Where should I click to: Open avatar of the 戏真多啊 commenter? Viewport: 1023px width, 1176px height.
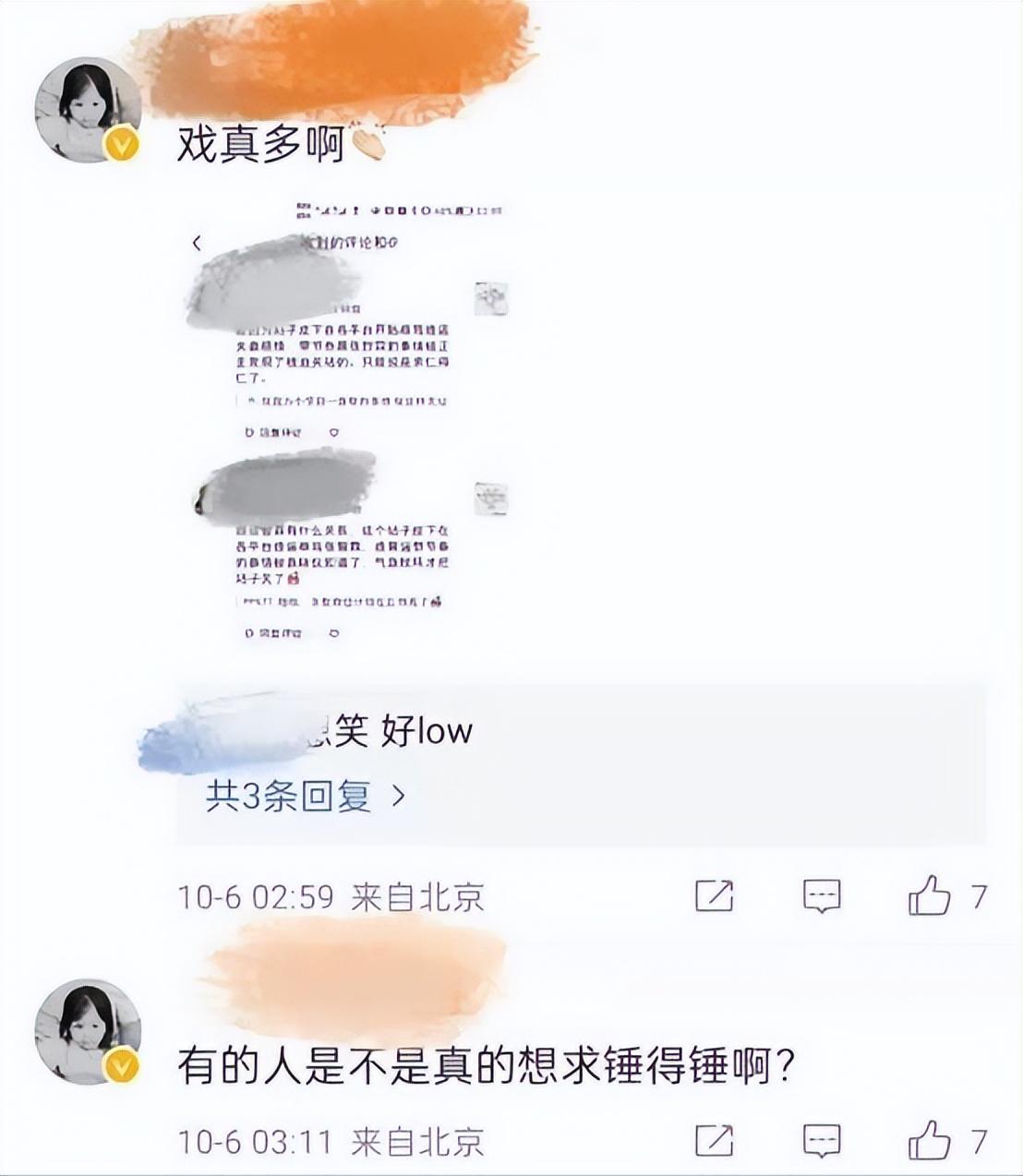[87, 110]
